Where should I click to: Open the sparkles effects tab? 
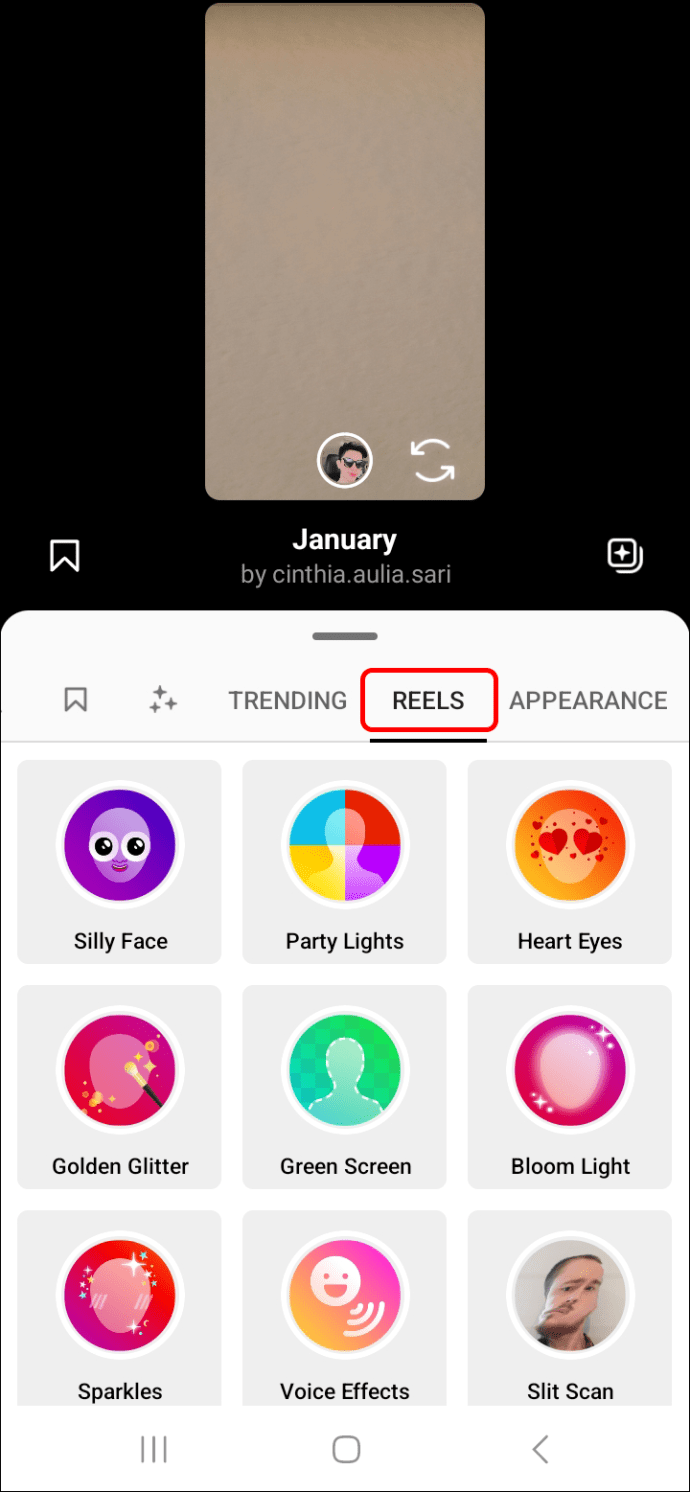click(x=163, y=700)
